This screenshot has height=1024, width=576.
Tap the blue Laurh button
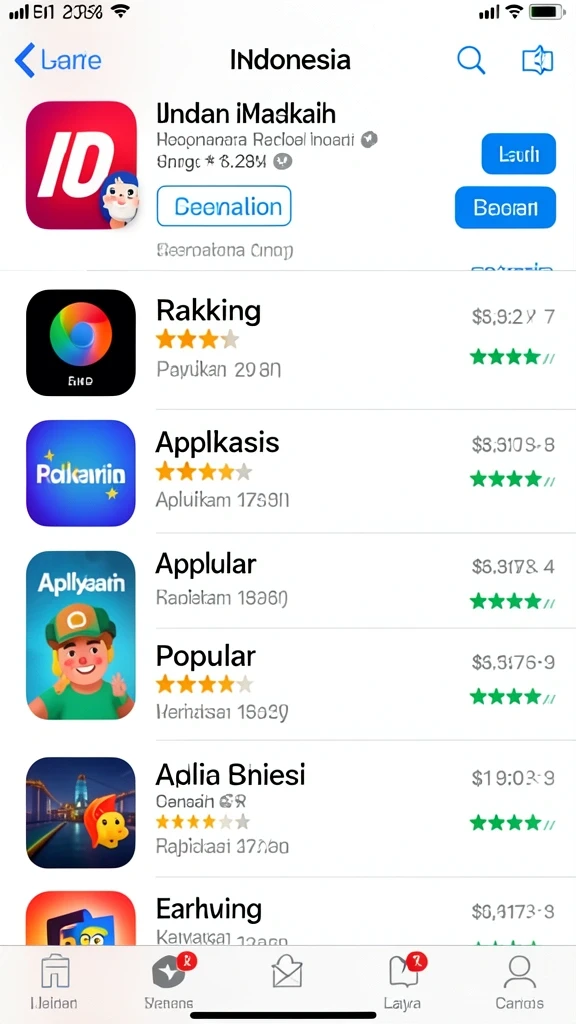pos(519,154)
